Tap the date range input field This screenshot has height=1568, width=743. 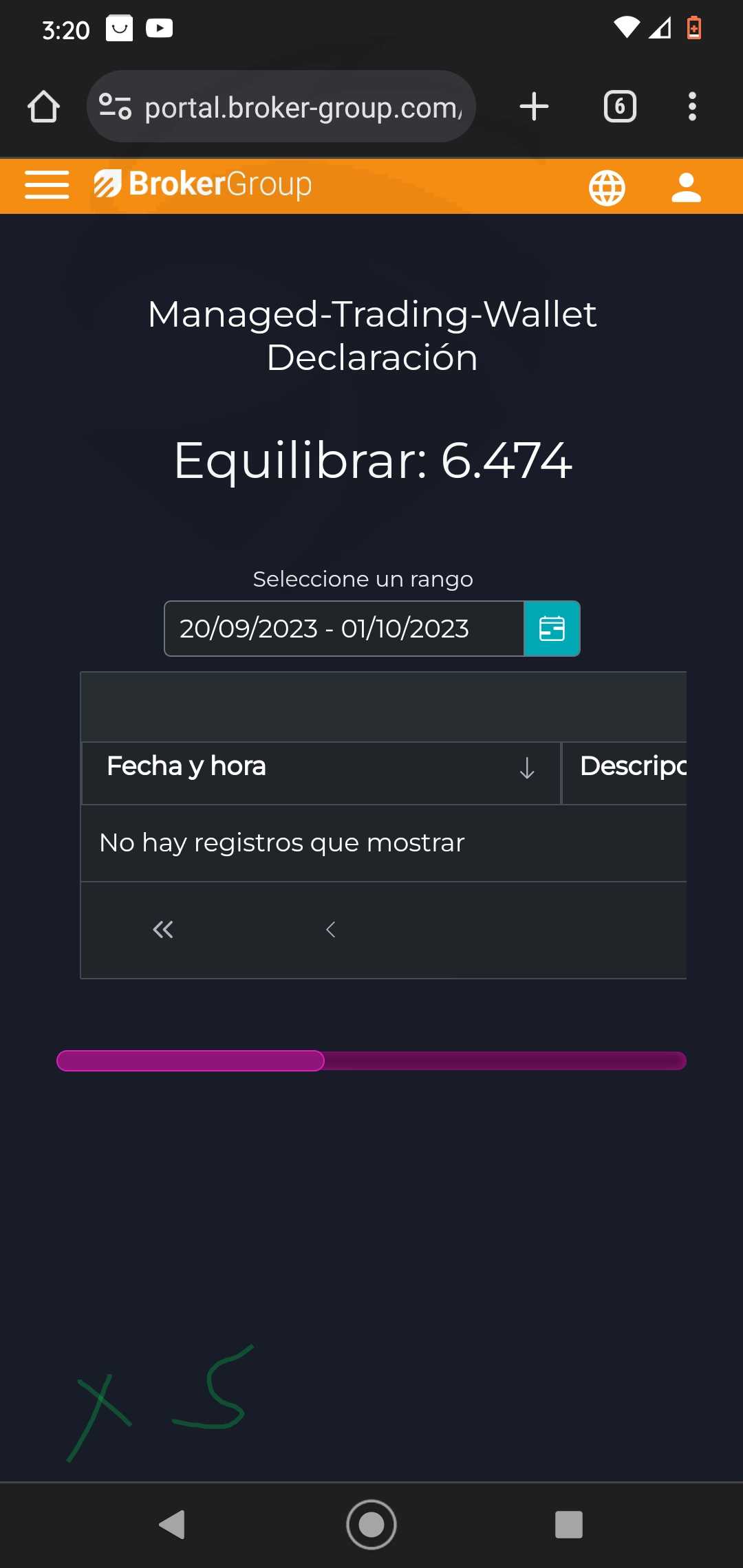344,629
